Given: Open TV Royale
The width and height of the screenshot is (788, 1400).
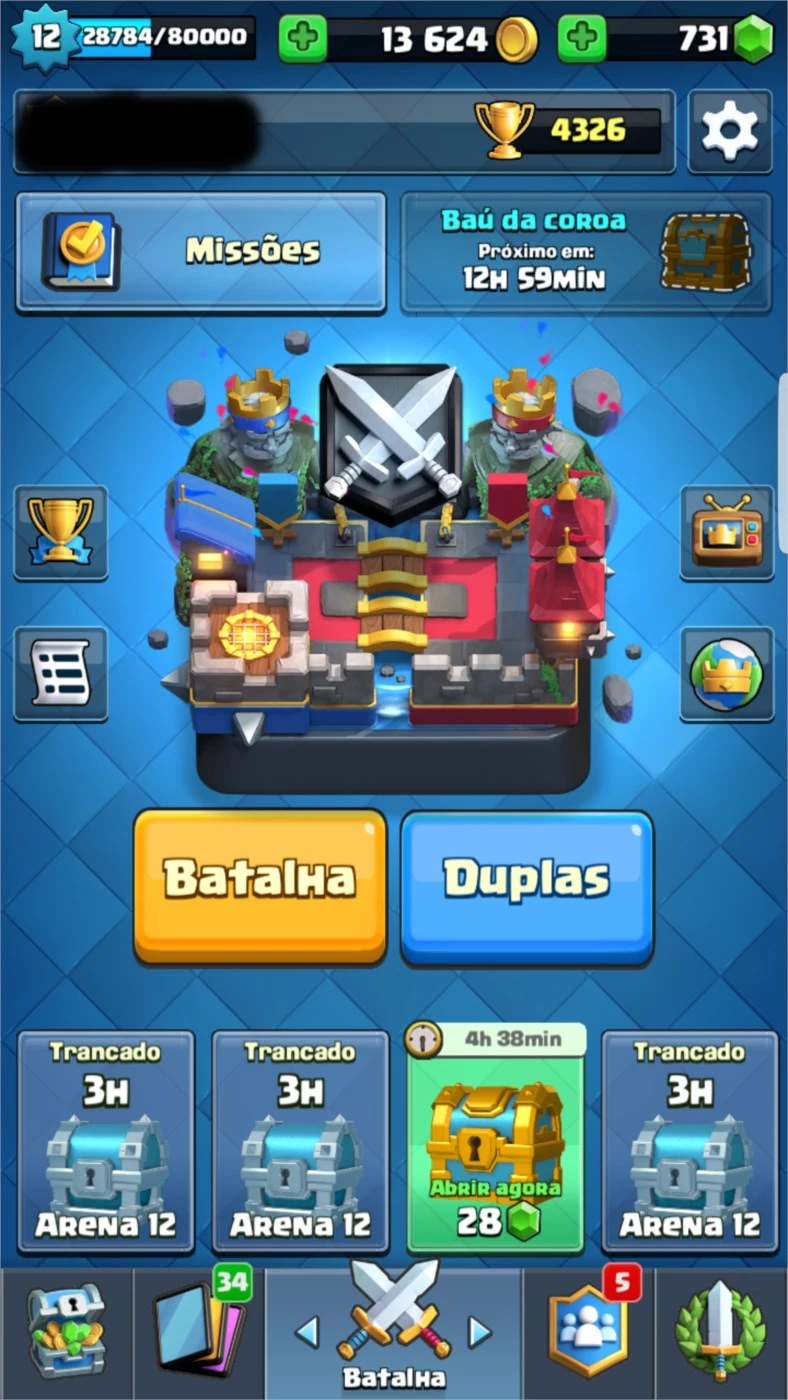Looking at the screenshot, I should coord(727,533).
